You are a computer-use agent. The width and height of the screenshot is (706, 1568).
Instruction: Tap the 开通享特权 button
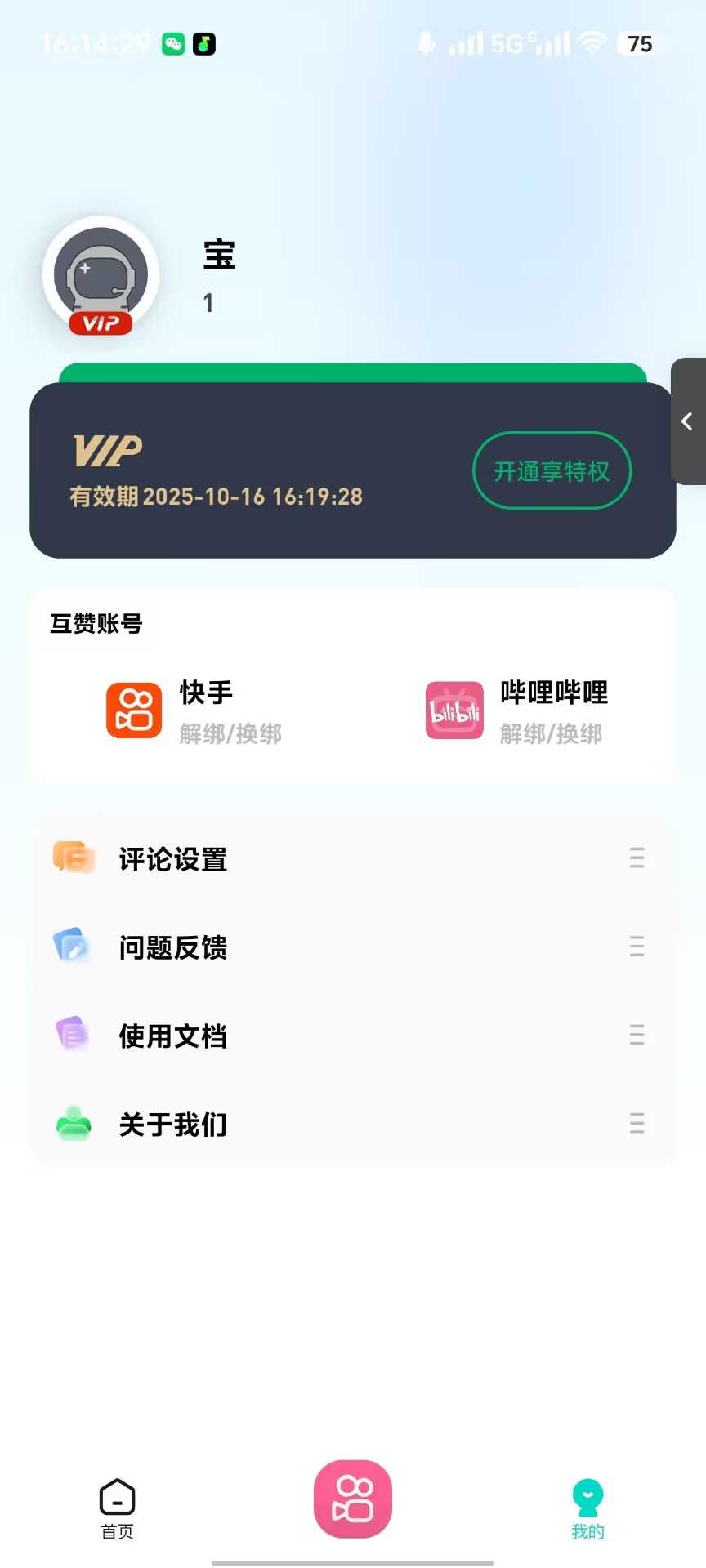click(552, 470)
